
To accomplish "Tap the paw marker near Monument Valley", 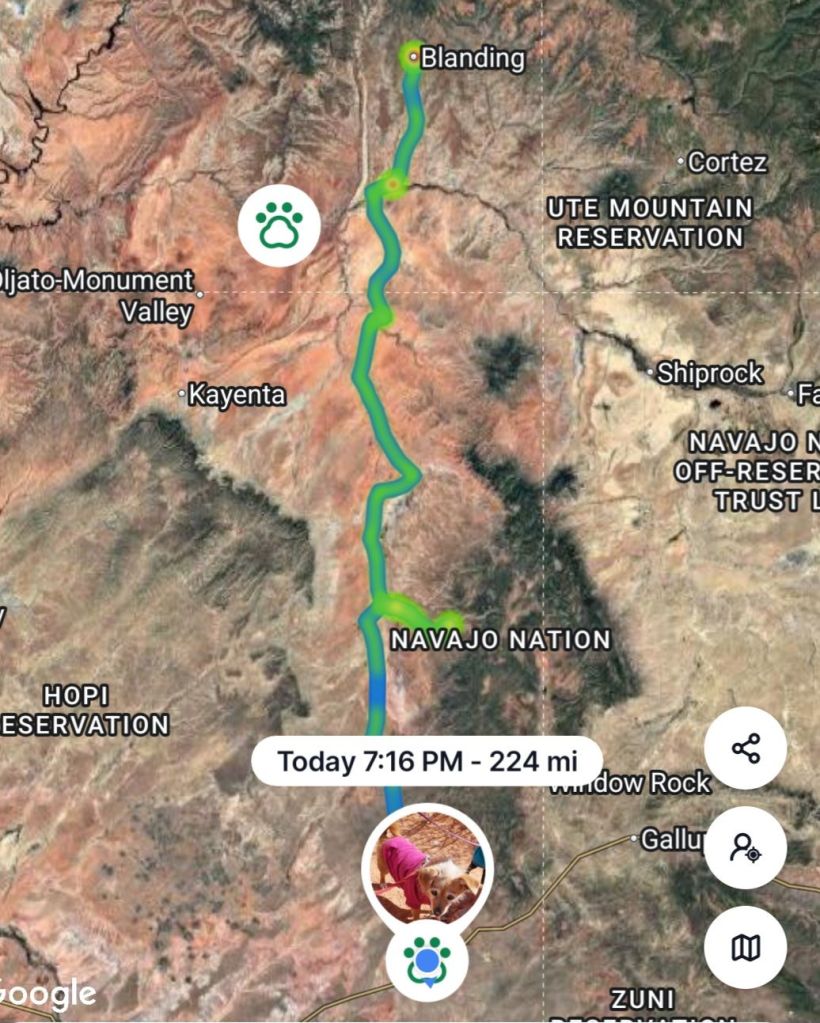I will (279, 226).
